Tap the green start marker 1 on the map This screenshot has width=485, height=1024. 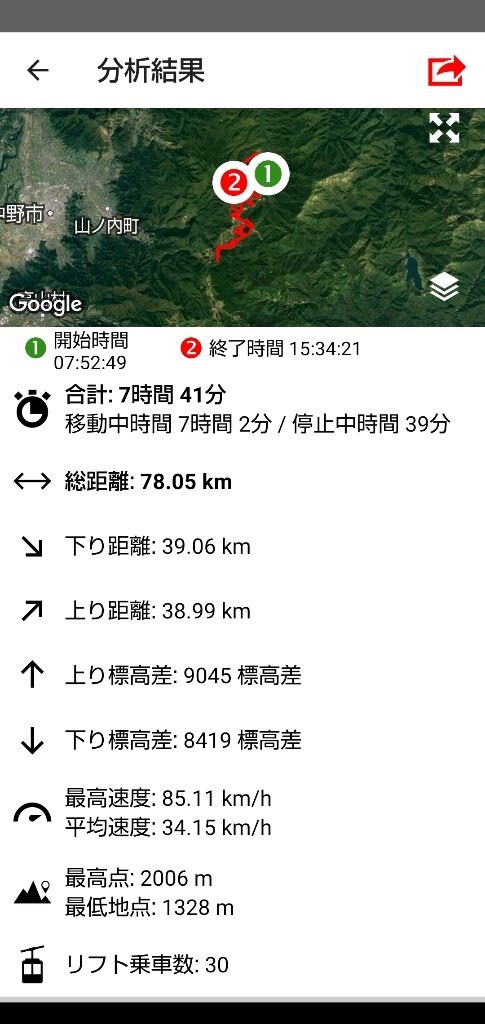(x=268, y=174)
